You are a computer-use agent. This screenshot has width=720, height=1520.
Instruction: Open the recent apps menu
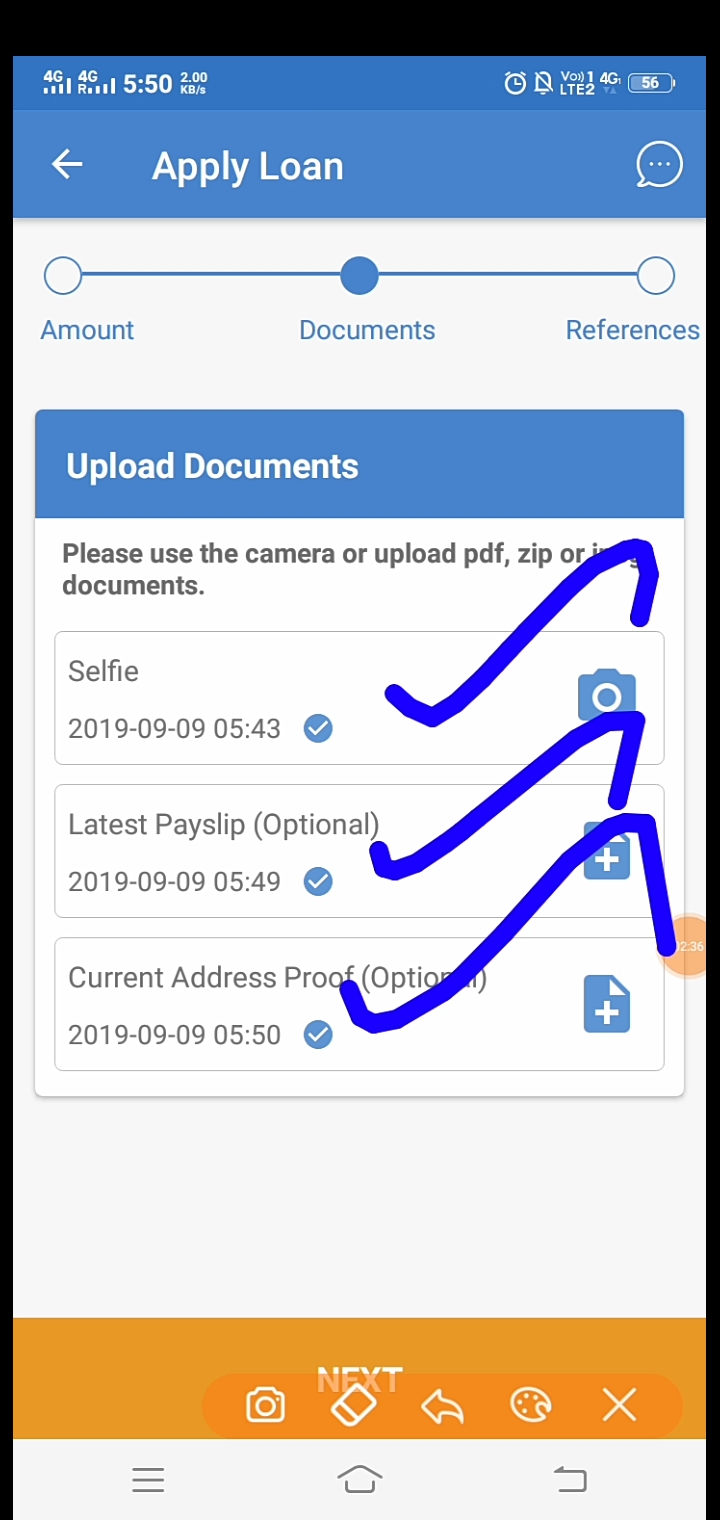pyautogui.click(x=148, y=1480)
